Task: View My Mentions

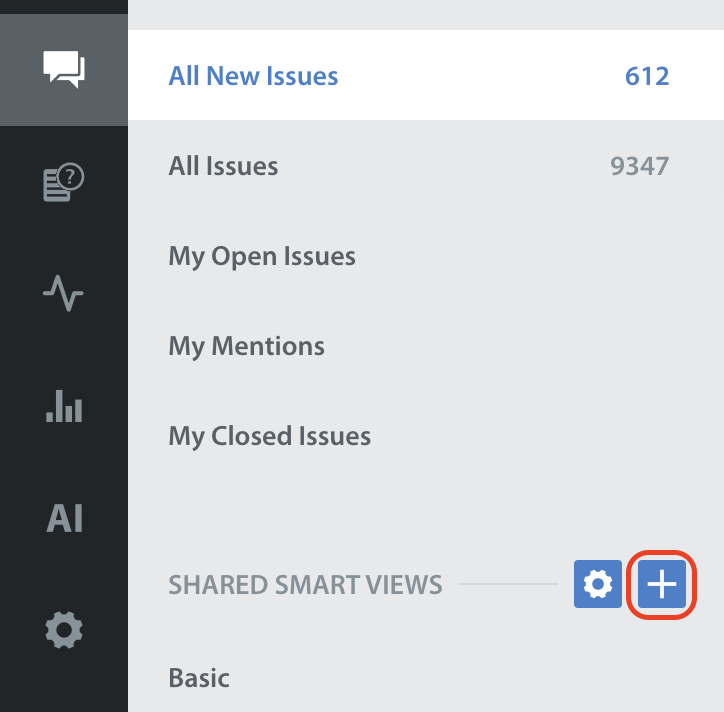Action: (x=247, y=346)
